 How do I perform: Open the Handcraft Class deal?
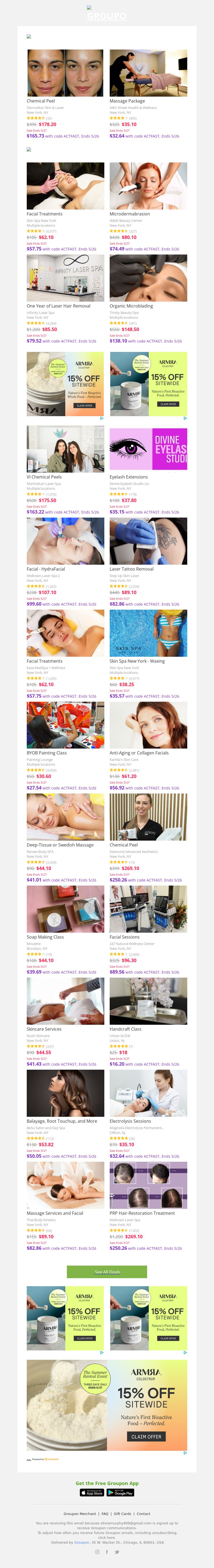[x=148, y=1001]
